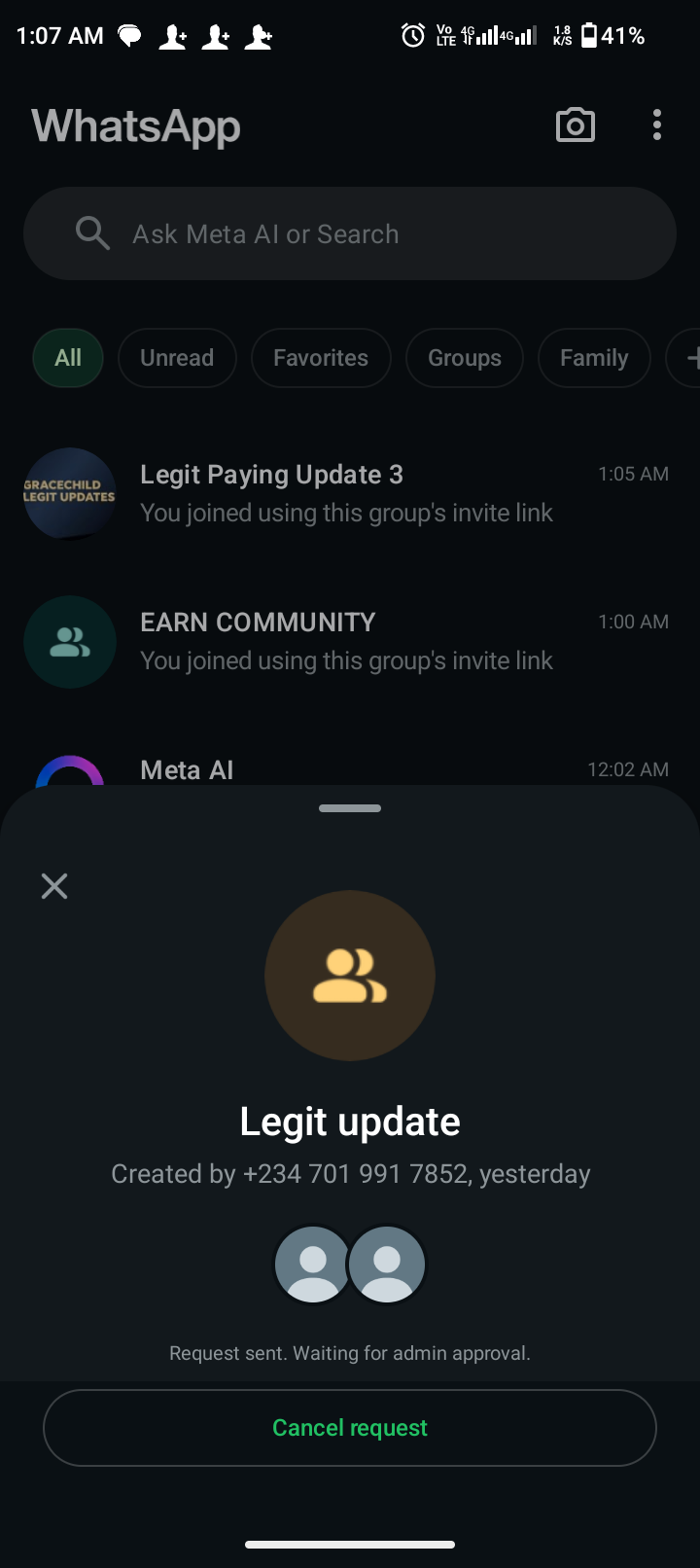Filter chats by Unread
The height and width of the screenshot is (1568, 700).
pyautogui.click(x=177, y=358)
